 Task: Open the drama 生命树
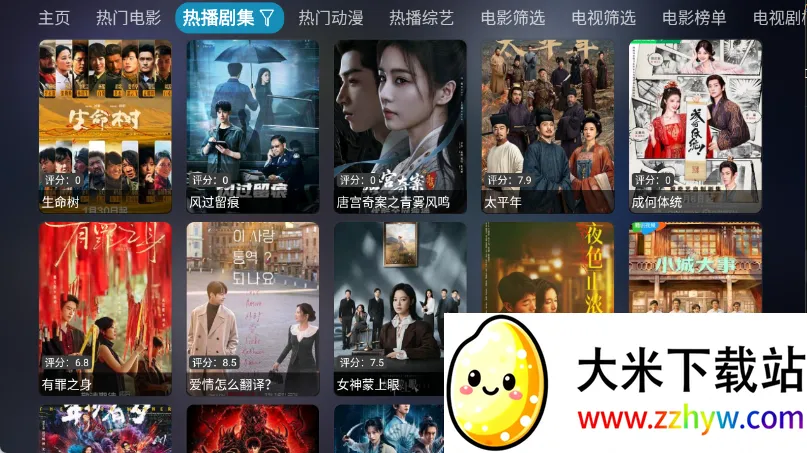click(105, 125)
